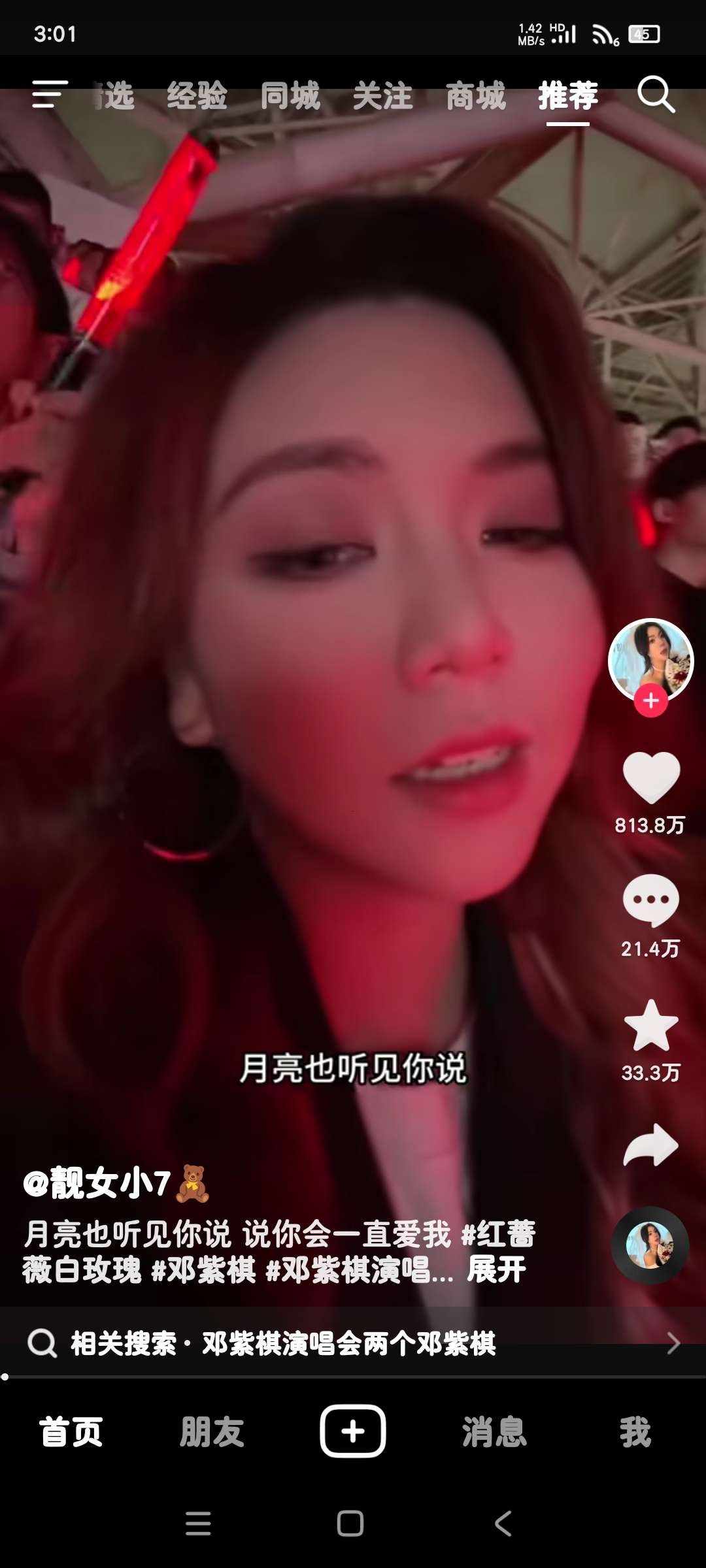The width and height of the screenshot is (706, 1568).
Task: Select the 推荐 tab
Action: point(567,96)
